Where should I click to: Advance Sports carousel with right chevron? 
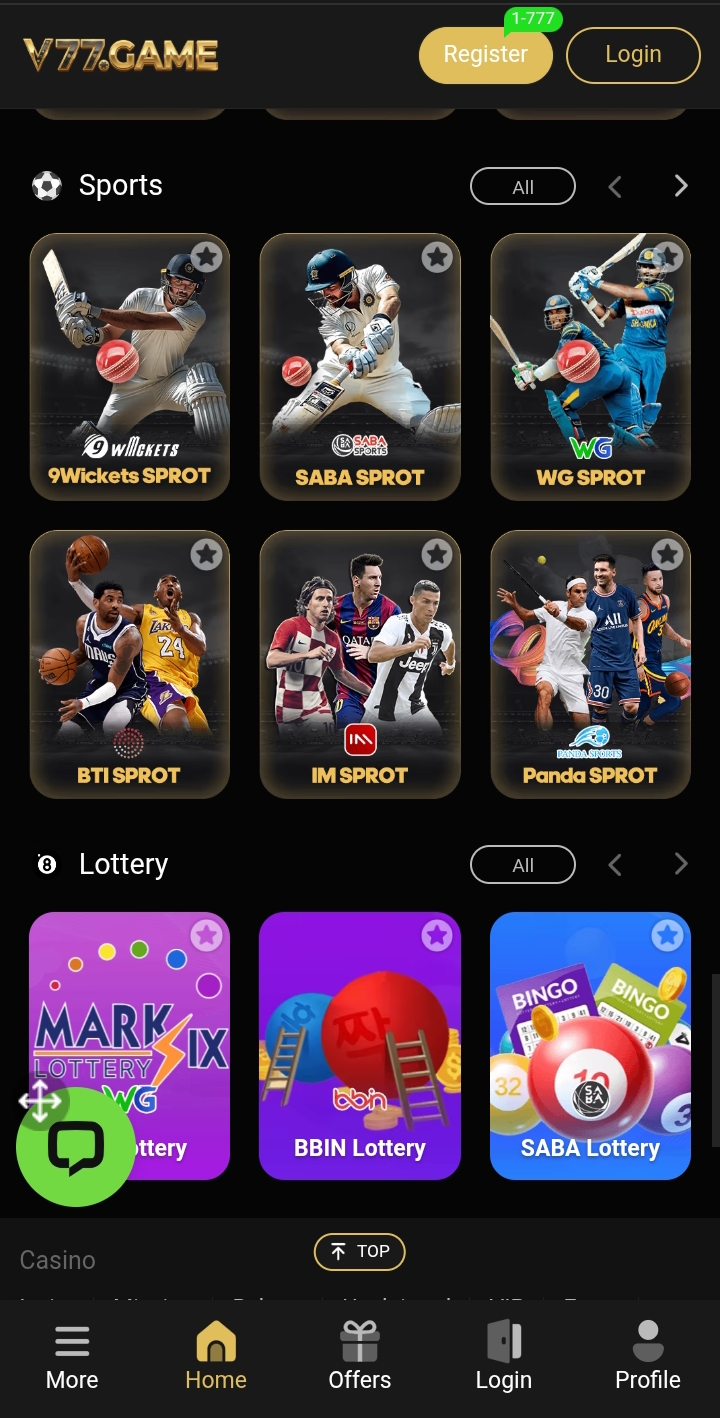pyautogui.click(x=680, y=185)
